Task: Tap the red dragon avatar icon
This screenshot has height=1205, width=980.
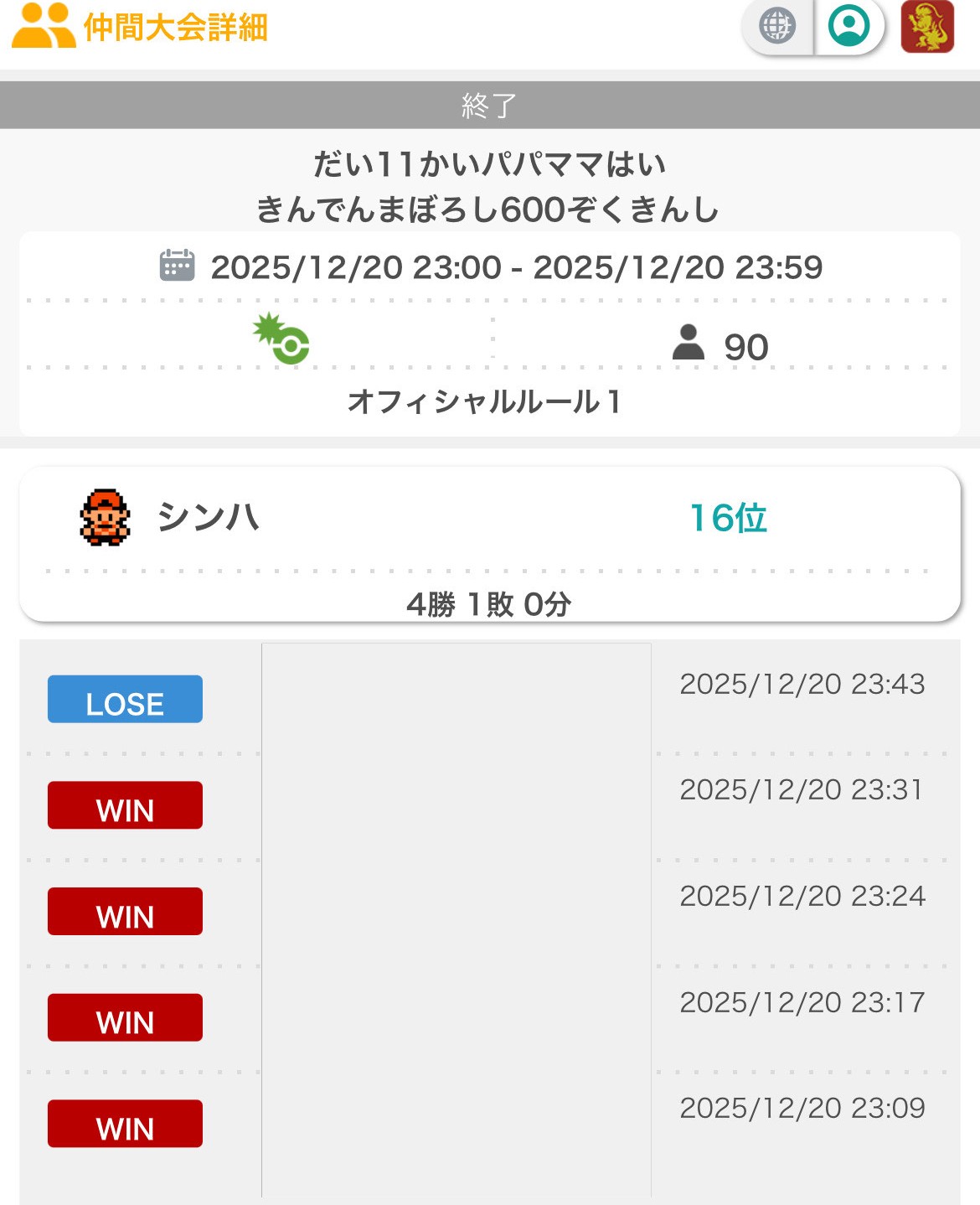Action: click(x=927, y=27)
